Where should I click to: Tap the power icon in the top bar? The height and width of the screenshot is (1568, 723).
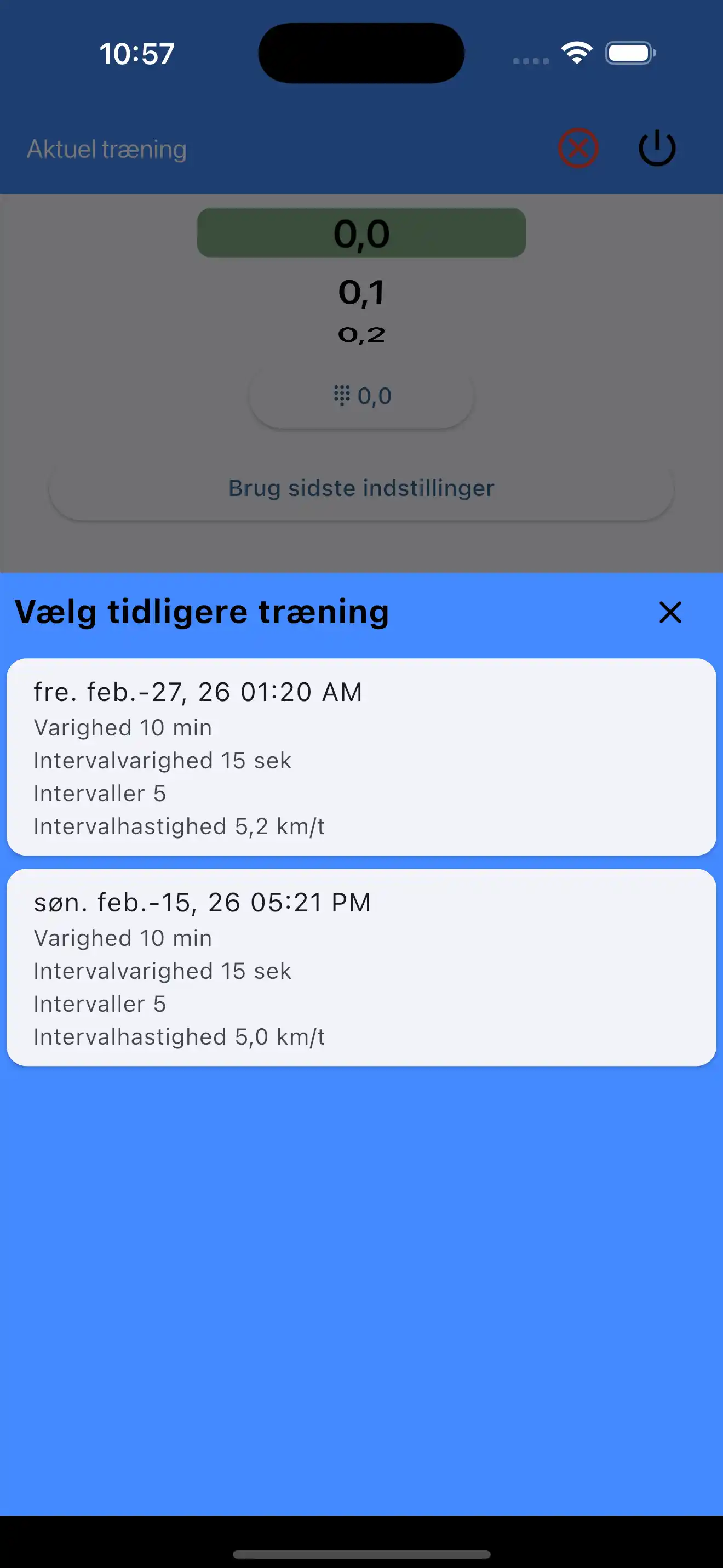coord(657,148)
